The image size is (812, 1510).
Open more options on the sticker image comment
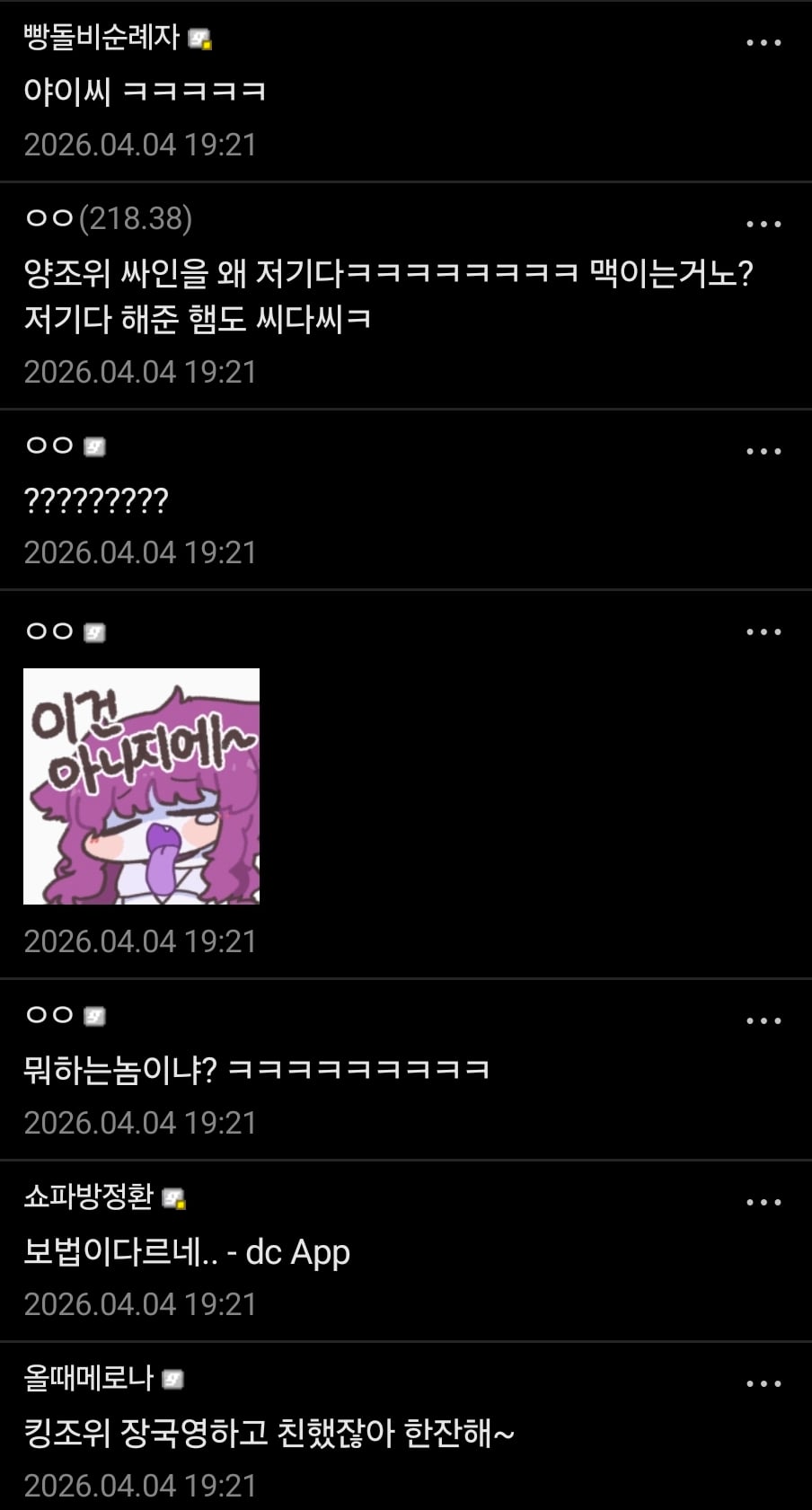click(x=763, y=632)
